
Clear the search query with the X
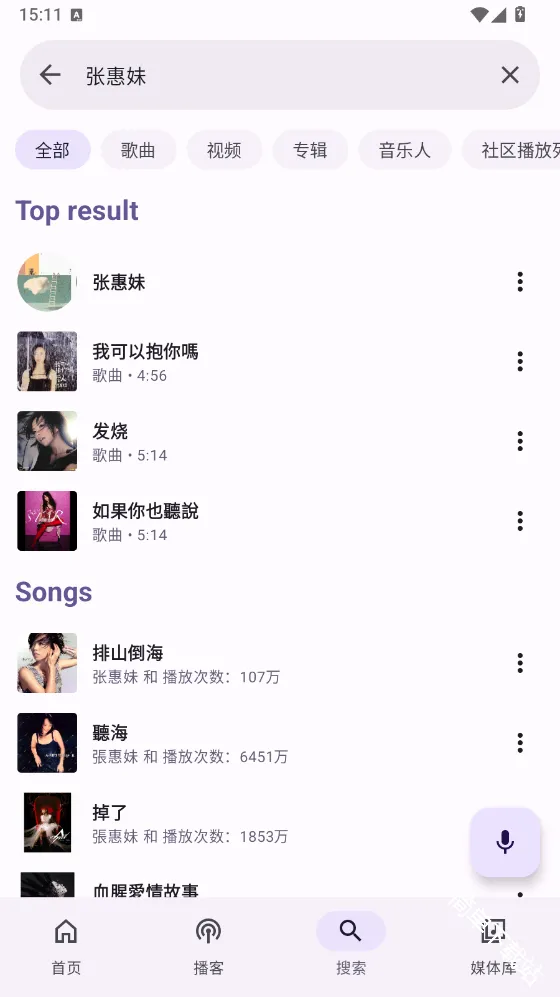click(510, 75)
